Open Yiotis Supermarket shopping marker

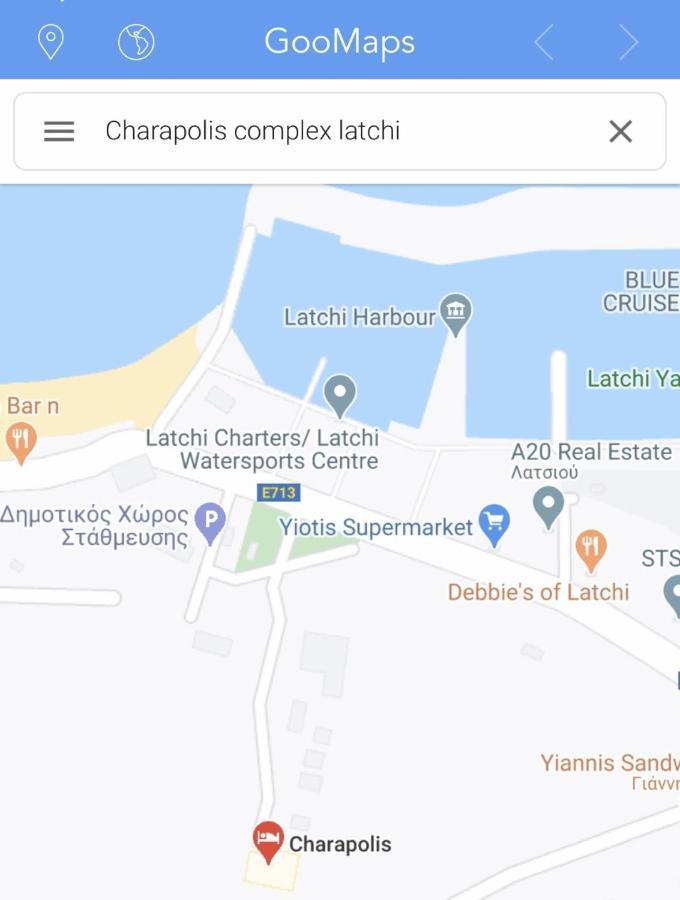point(494,522)
